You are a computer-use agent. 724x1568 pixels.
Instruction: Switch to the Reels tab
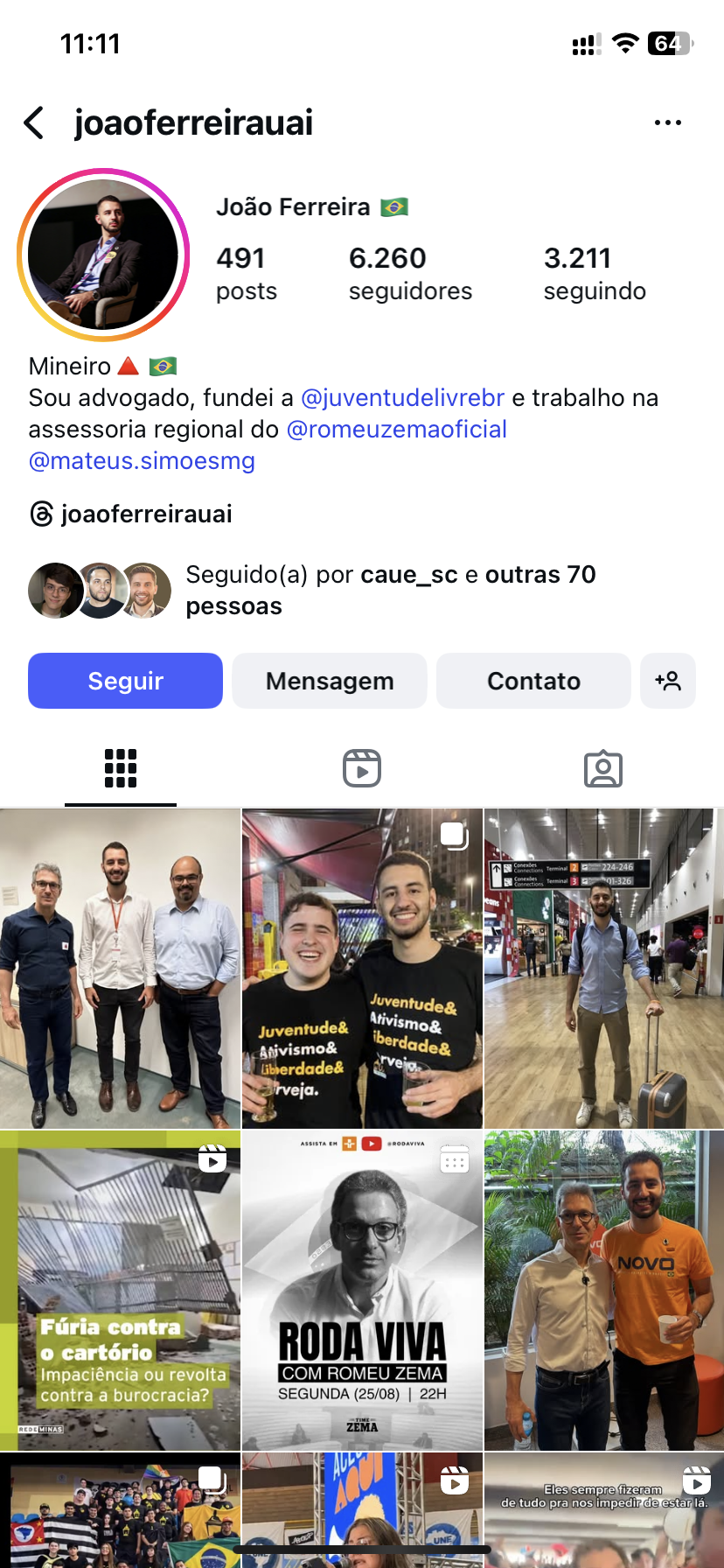tap(362, 768)
